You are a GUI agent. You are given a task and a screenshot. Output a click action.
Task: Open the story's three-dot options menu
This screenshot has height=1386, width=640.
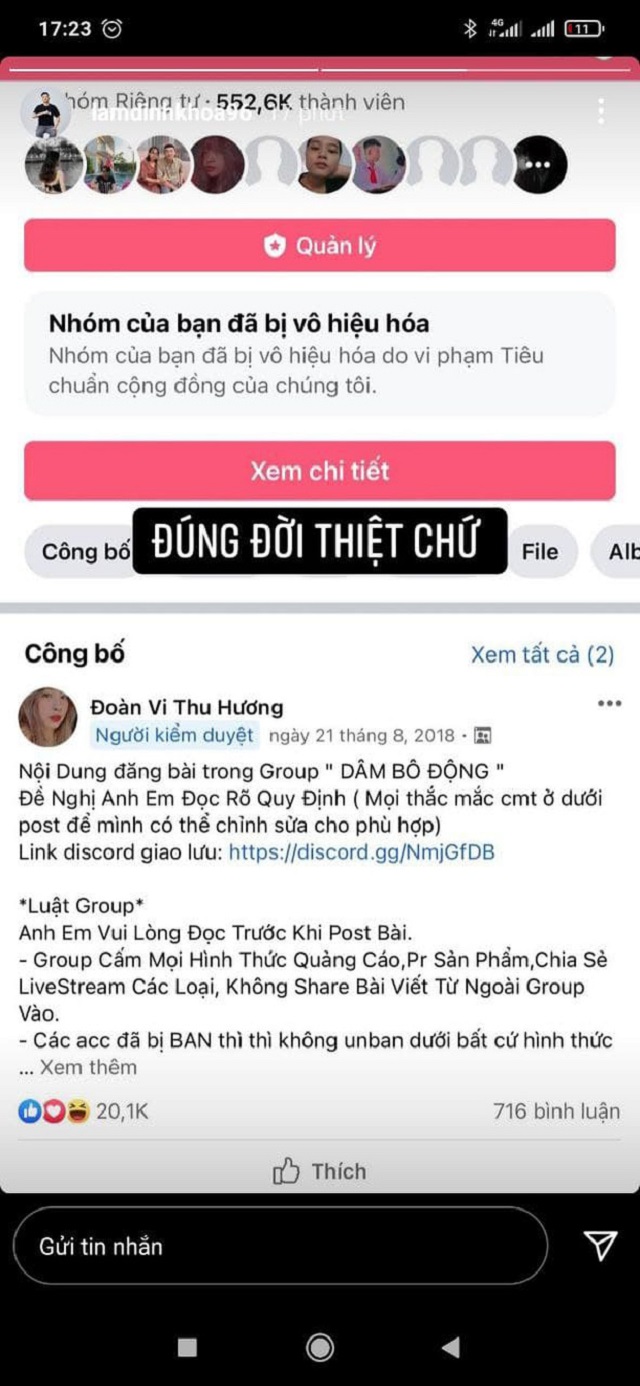601,110
